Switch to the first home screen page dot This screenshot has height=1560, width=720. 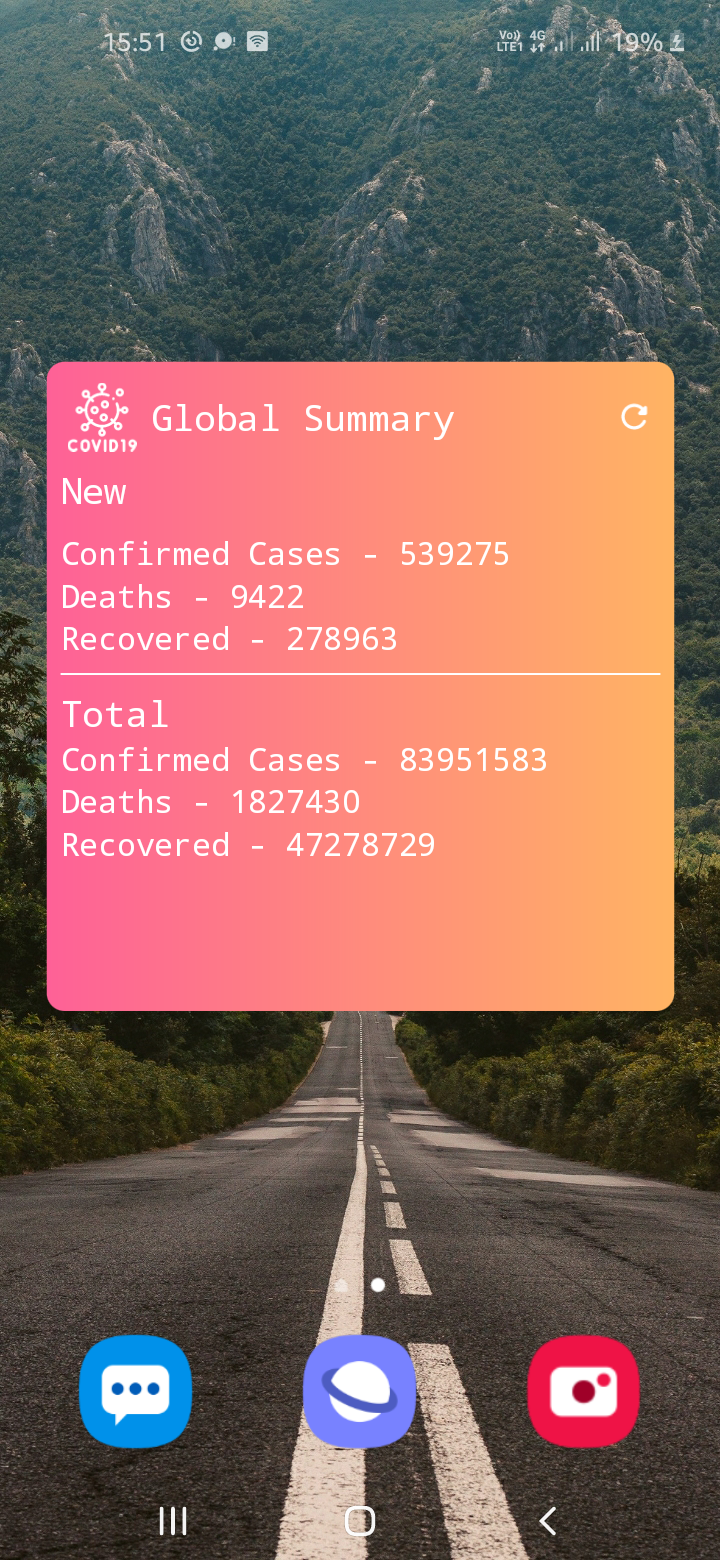(x=343, y=1285)
